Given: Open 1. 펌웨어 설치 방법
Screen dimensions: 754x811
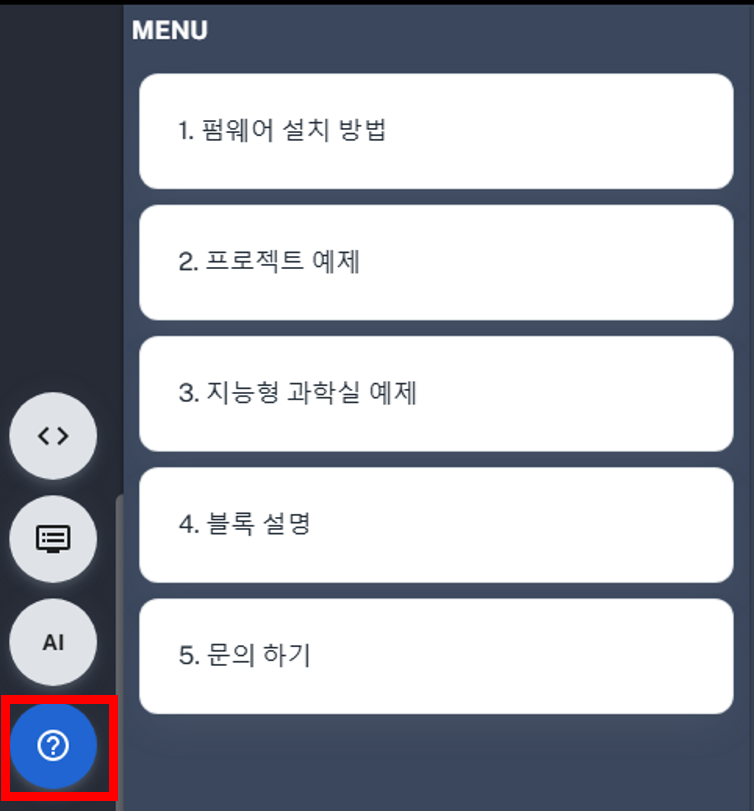Looking at the screenshot, I should [436, 131].
